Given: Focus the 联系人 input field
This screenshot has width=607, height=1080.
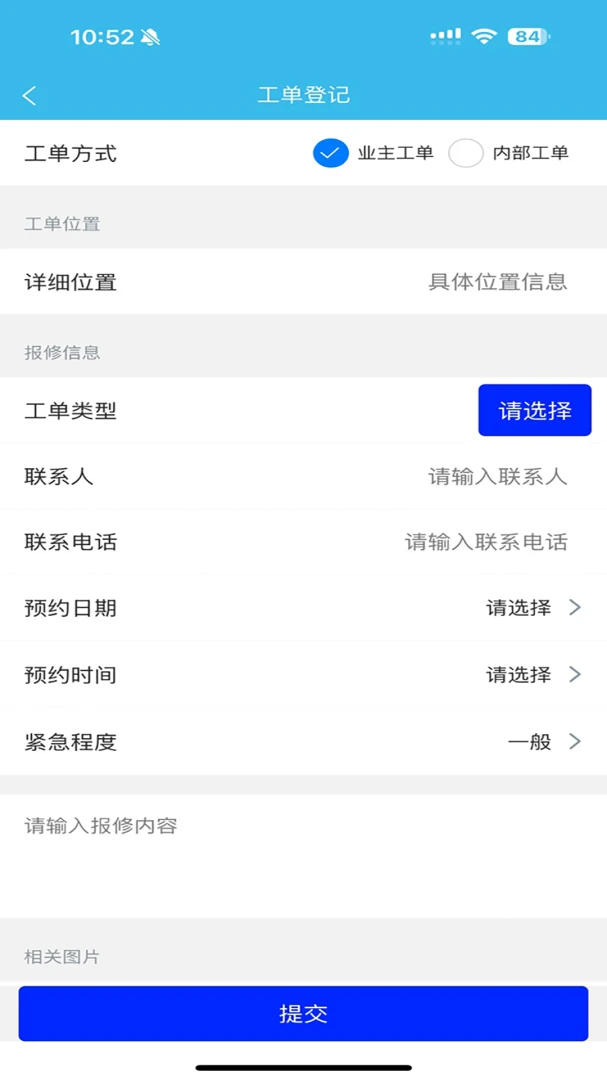Looking at the screenshot, I should pos(303,477).
